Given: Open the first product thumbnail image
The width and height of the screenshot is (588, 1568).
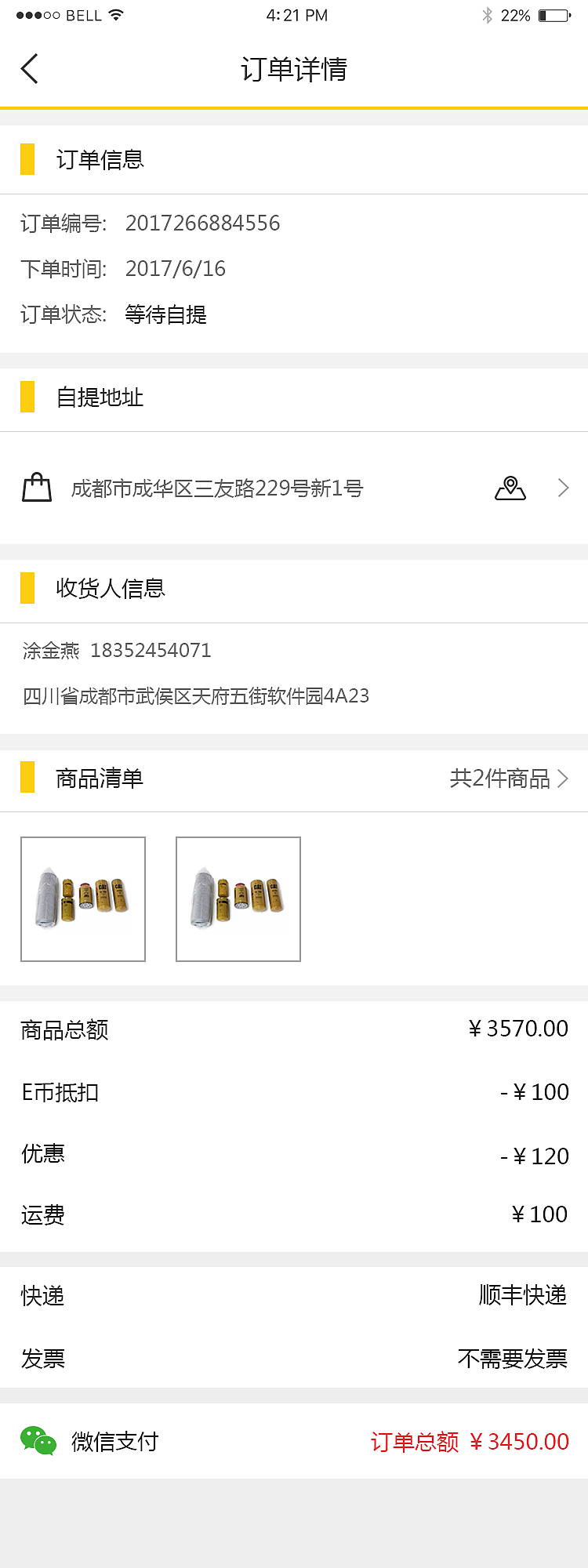Looking at the screenshot, I should (x=82, y=898).
